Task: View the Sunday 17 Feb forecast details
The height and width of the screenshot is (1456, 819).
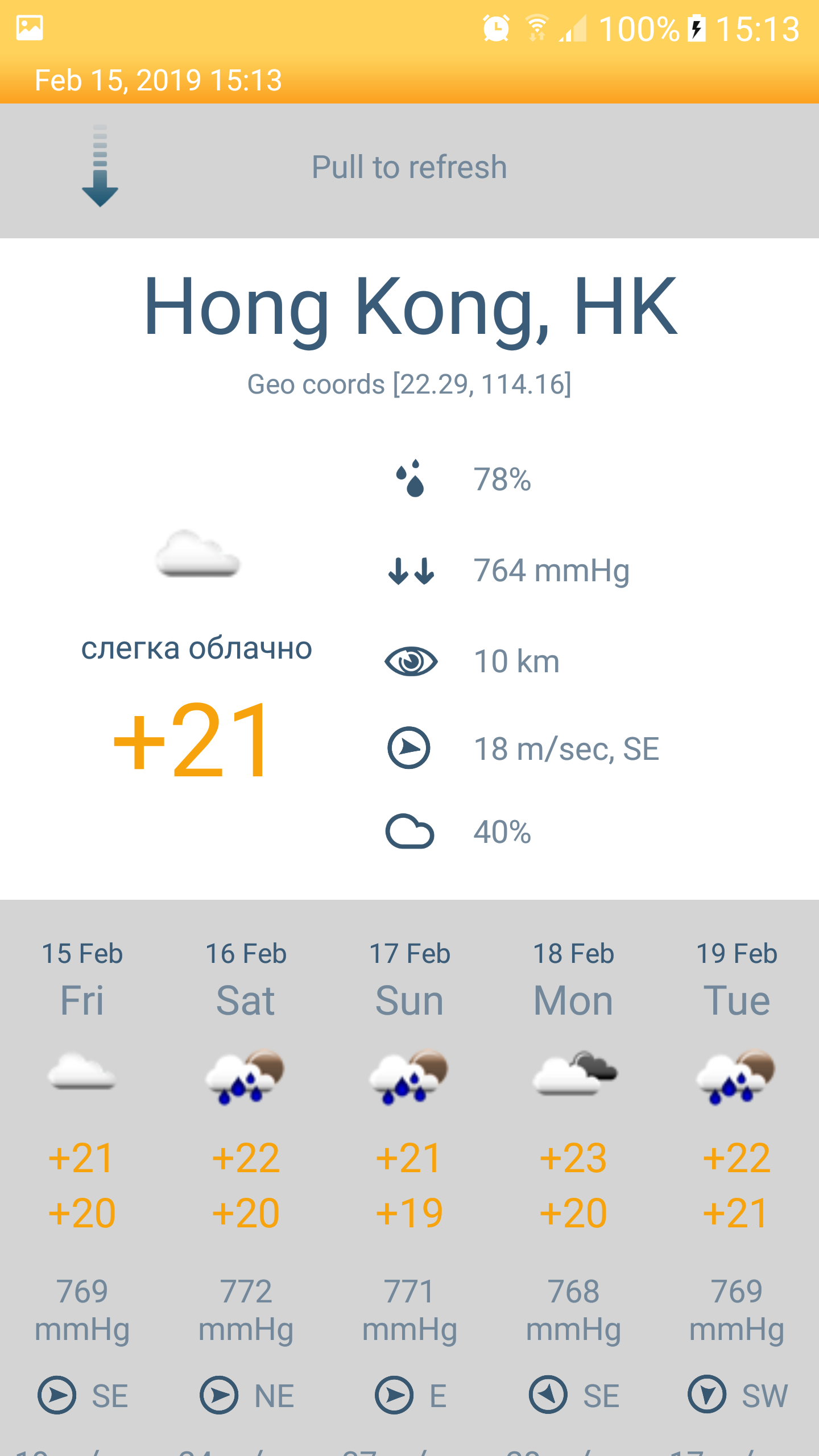Action: click(x=409, y=1075)
